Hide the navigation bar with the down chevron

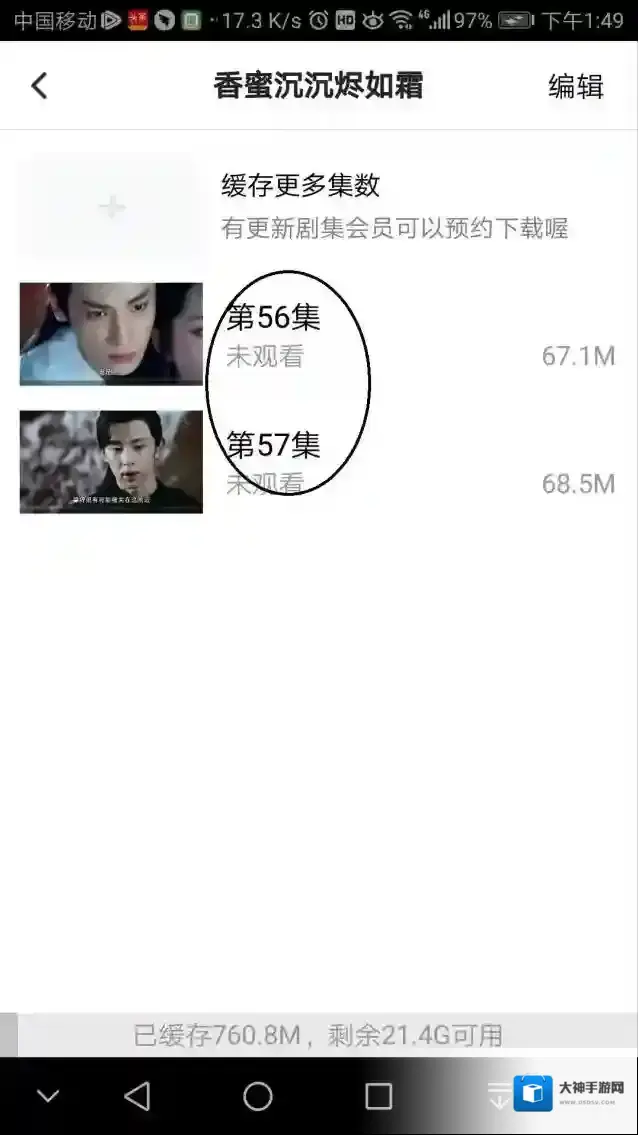[x=47, y=1096]
